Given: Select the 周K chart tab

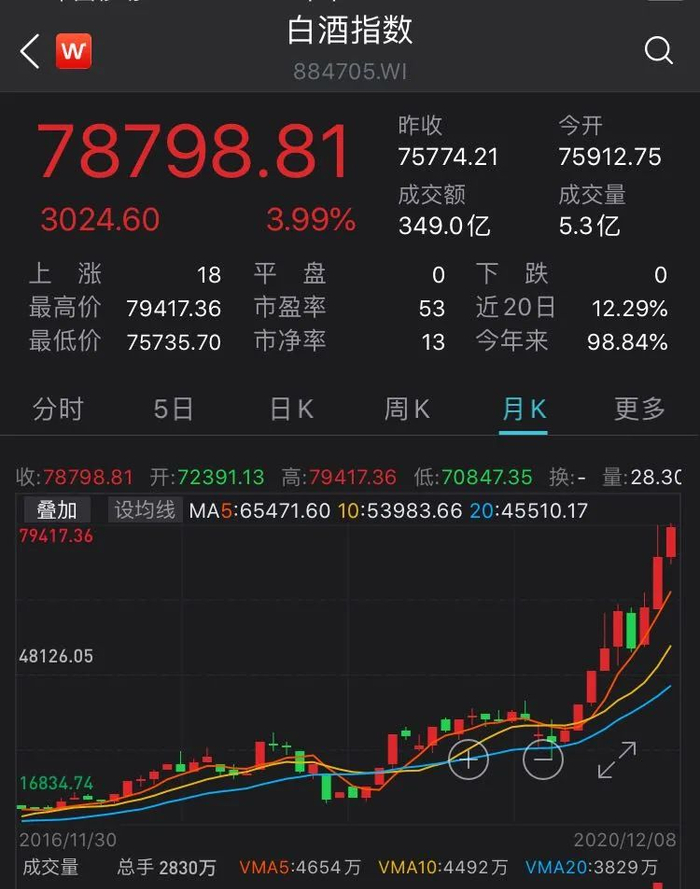Looking at the screenshot, I should click(407, 409).
